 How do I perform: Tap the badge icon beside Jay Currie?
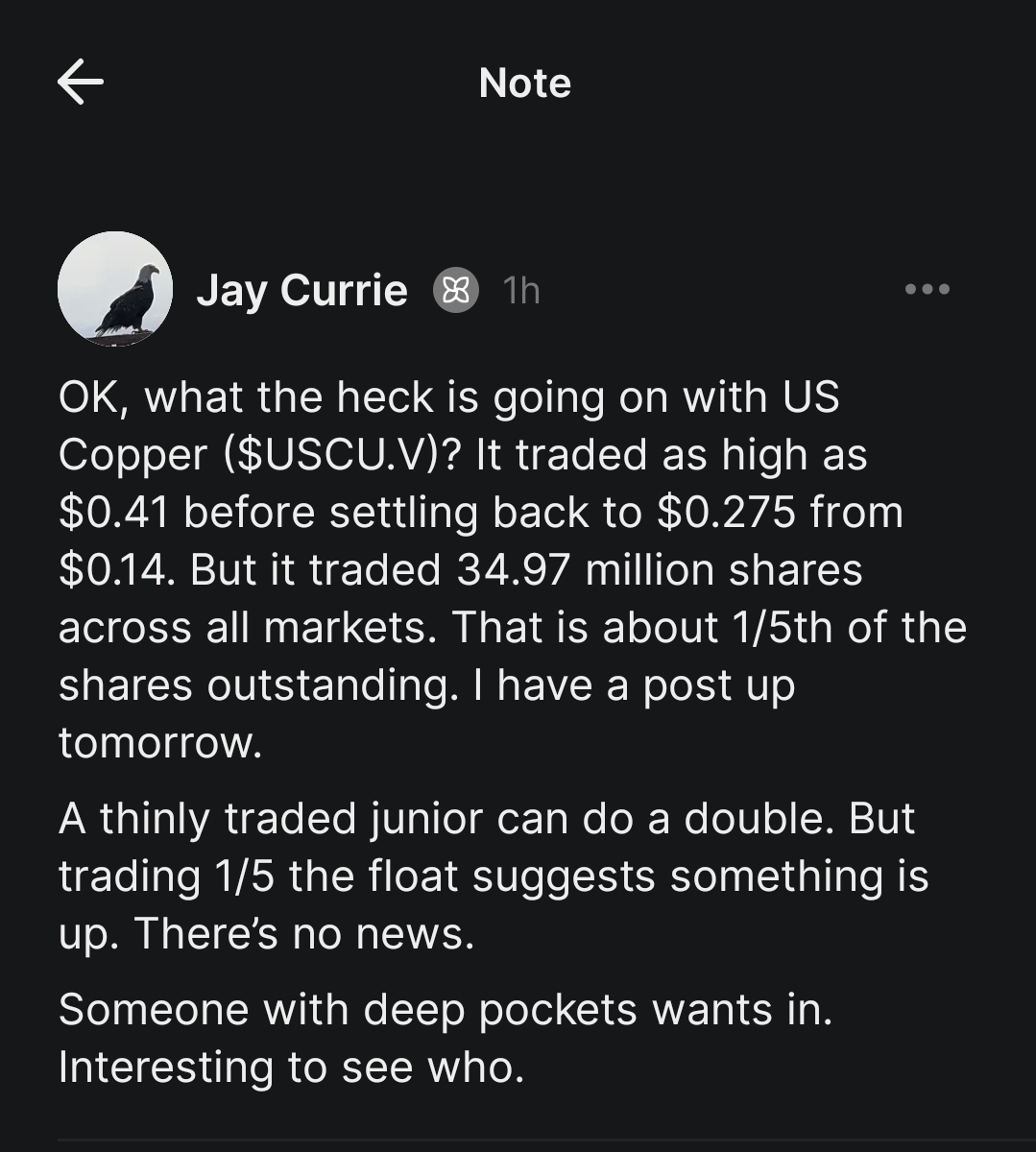(456, 290)
